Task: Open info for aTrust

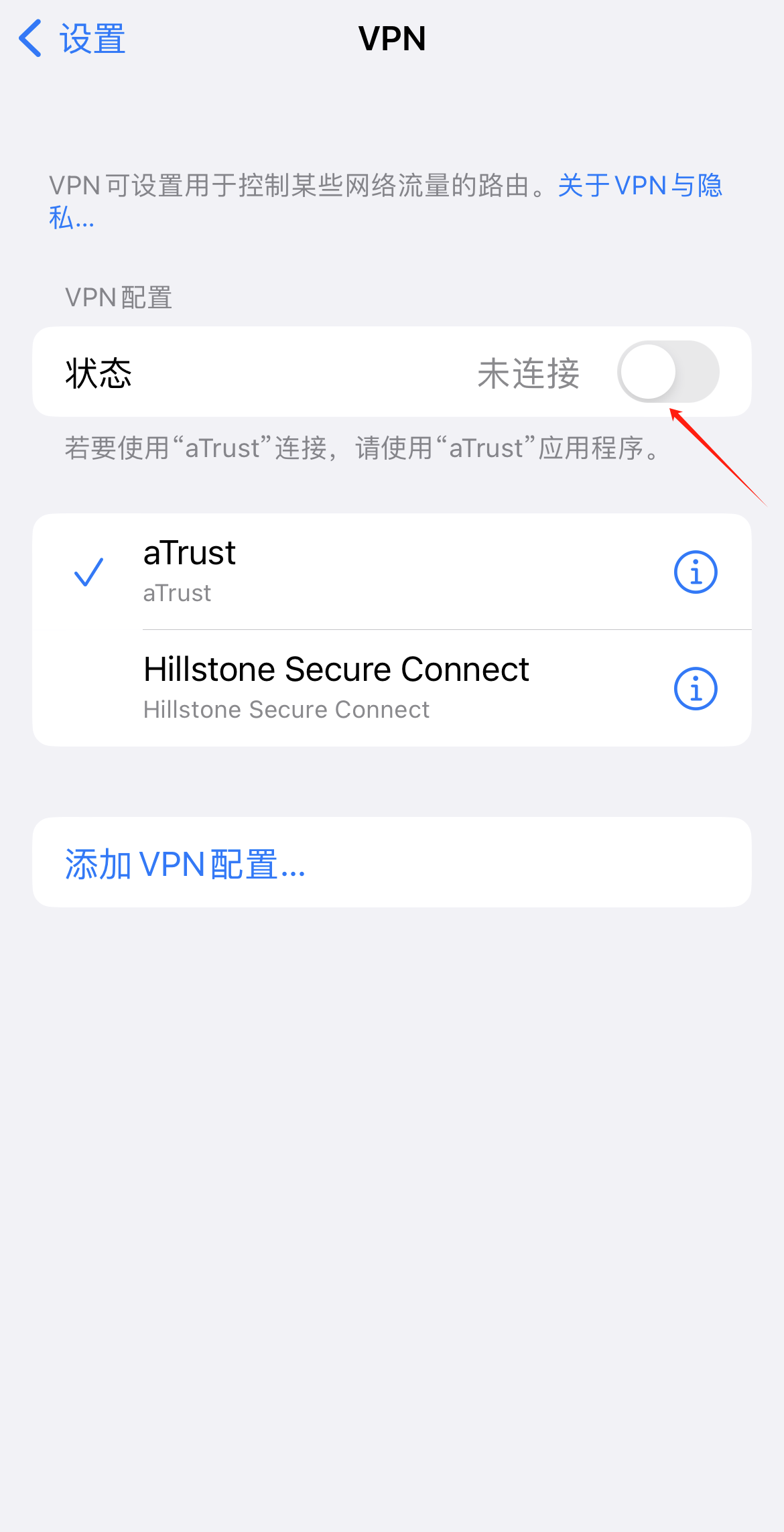Action: point(695,572)
